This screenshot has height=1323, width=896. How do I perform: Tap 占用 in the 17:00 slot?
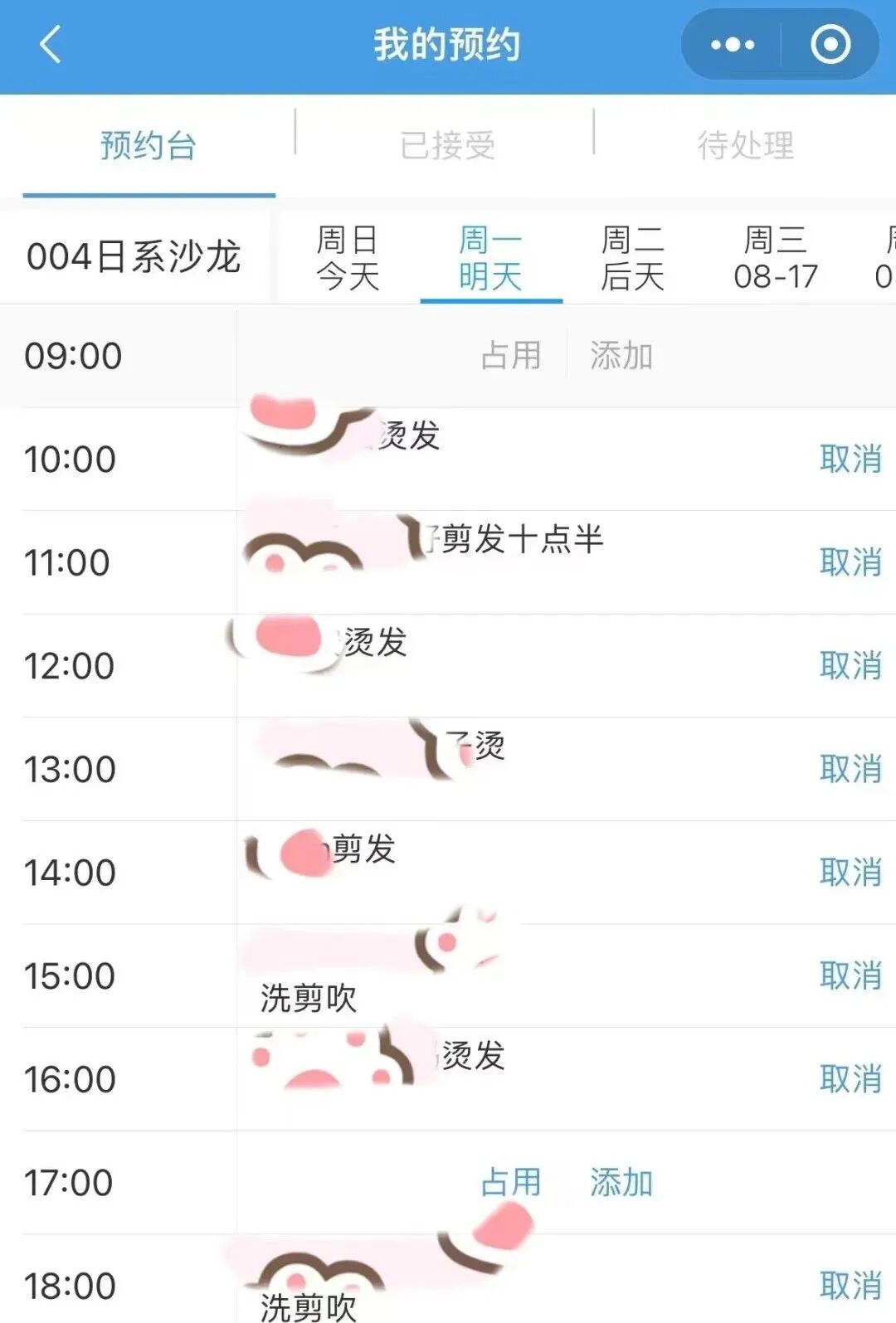pos(511,1182)
